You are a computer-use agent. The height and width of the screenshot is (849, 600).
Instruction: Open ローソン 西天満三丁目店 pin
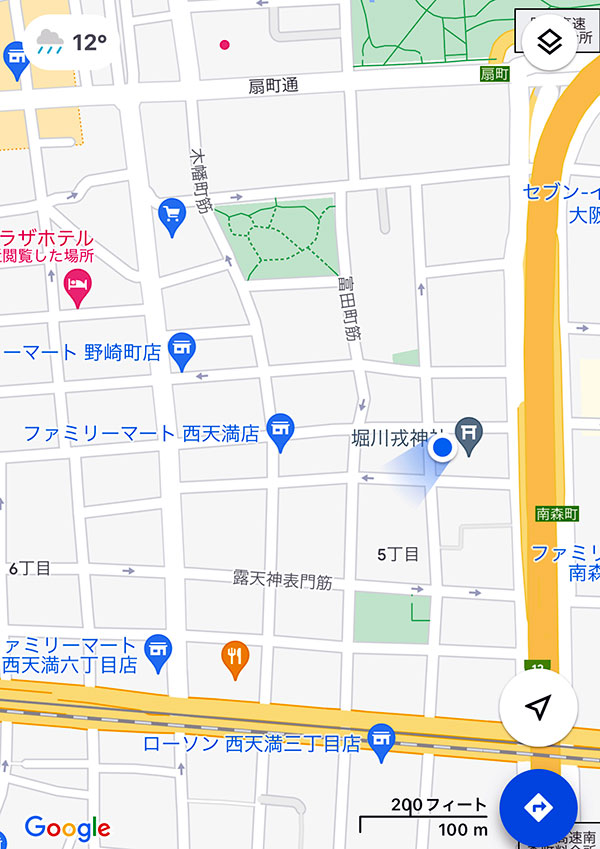(381, 741)
